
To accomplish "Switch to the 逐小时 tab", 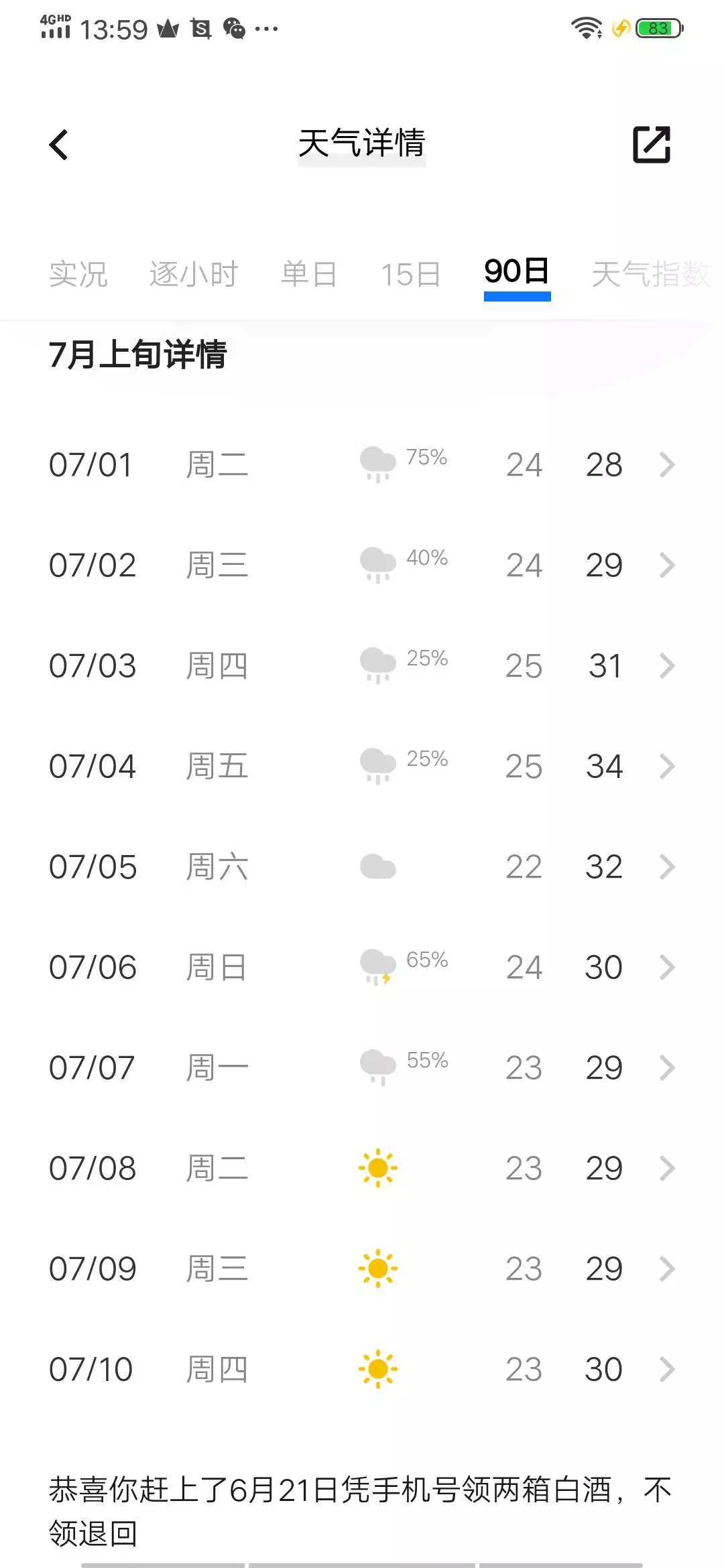I will pos(194,274).
